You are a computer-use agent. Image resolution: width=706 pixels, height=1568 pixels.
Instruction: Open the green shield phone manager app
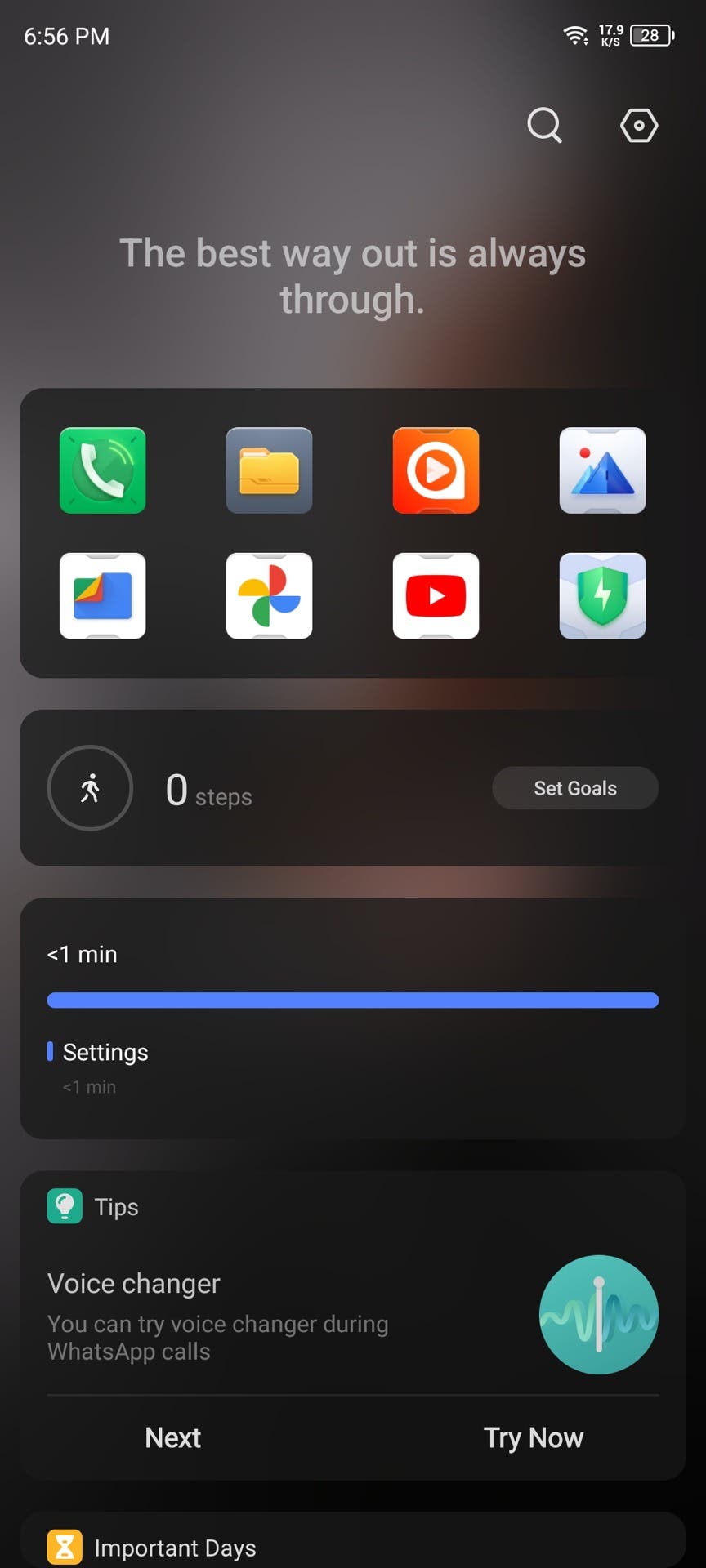(x=603, y=596)
